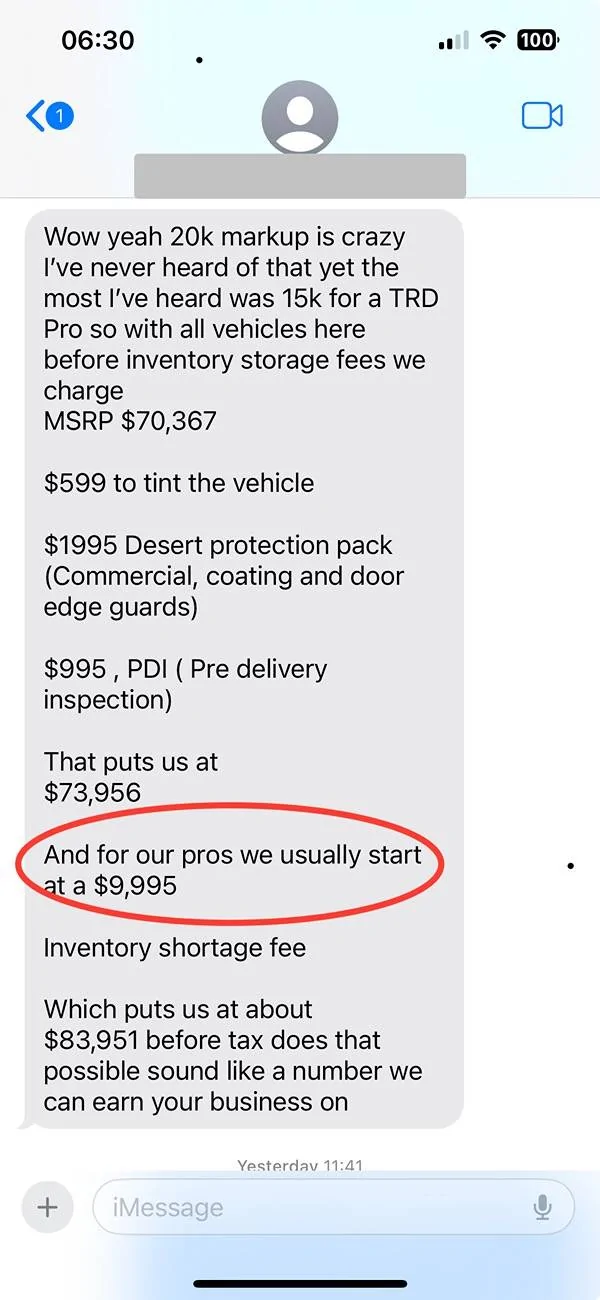The height and width of the screenshot is (1300, 600).
Task: Focus the iMessage text field
Action: coord(310,1208)
